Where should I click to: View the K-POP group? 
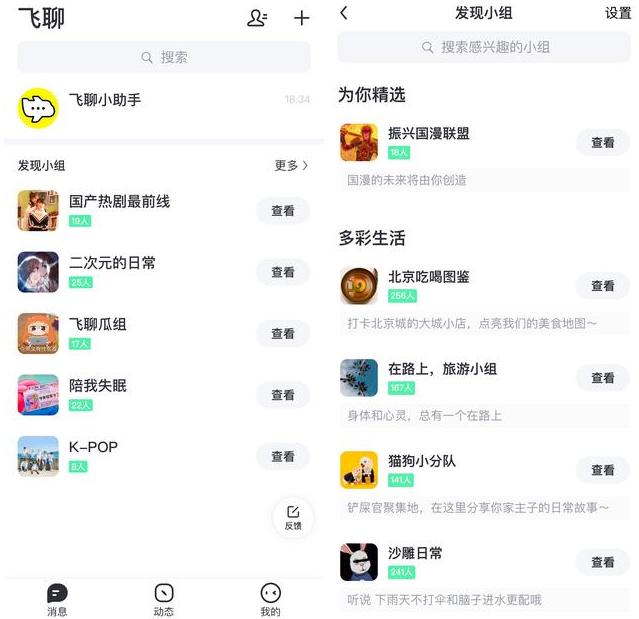click(283, 456)
